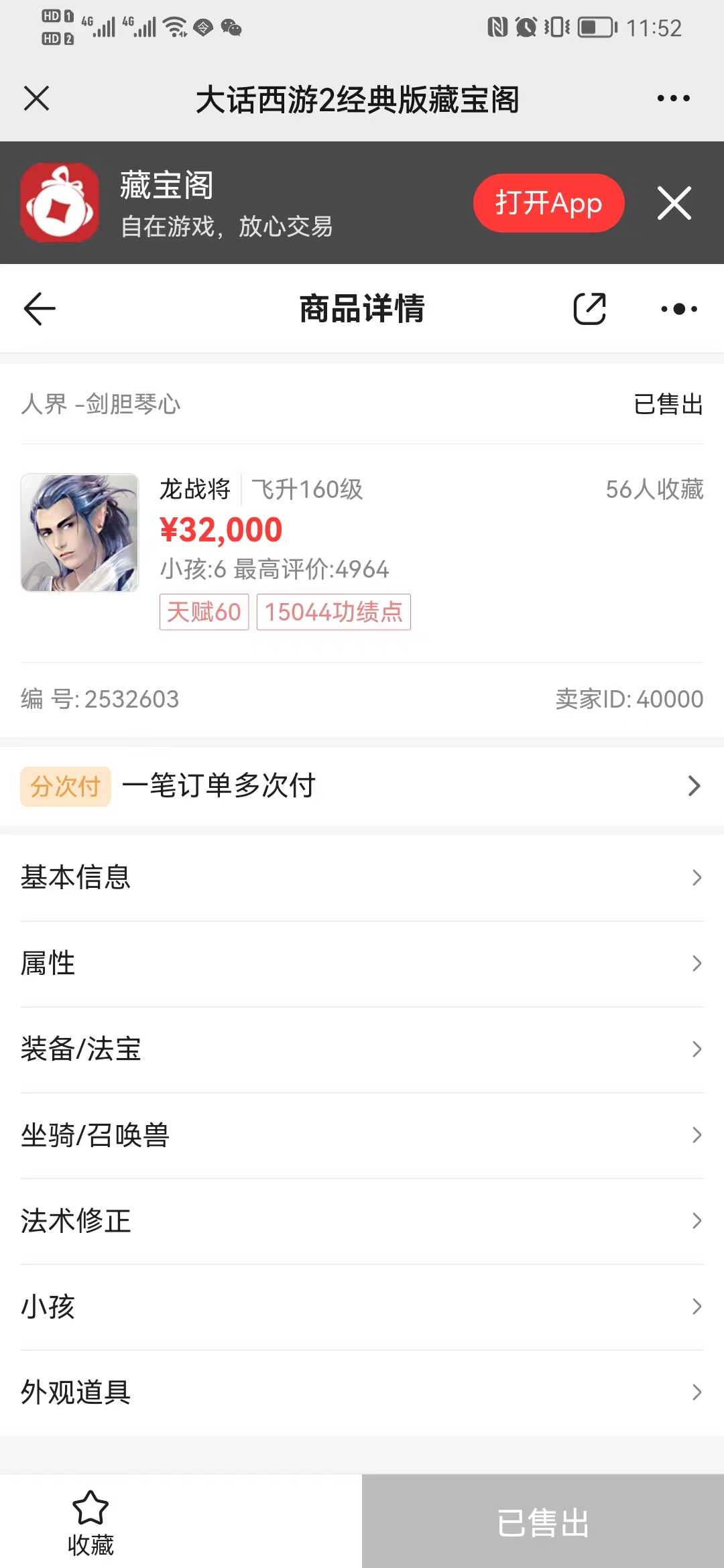Viewport: 724px width, 1568px height.
Task: Go back from 商品详情 page
Action: coord(39,309)
